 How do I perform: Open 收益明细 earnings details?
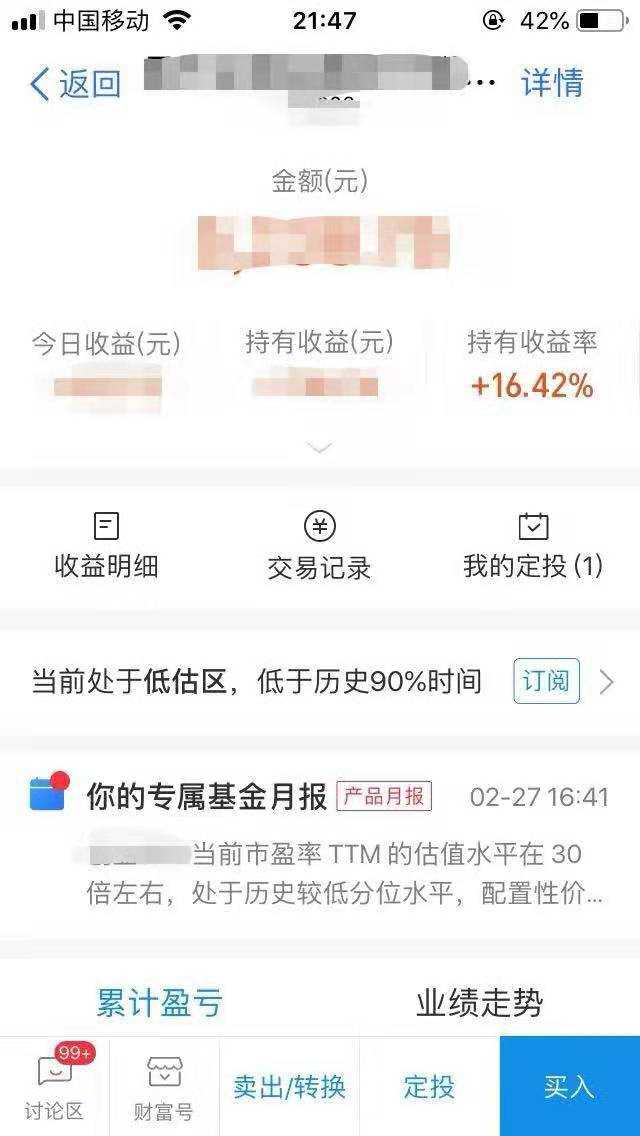(x=106, y=546)
